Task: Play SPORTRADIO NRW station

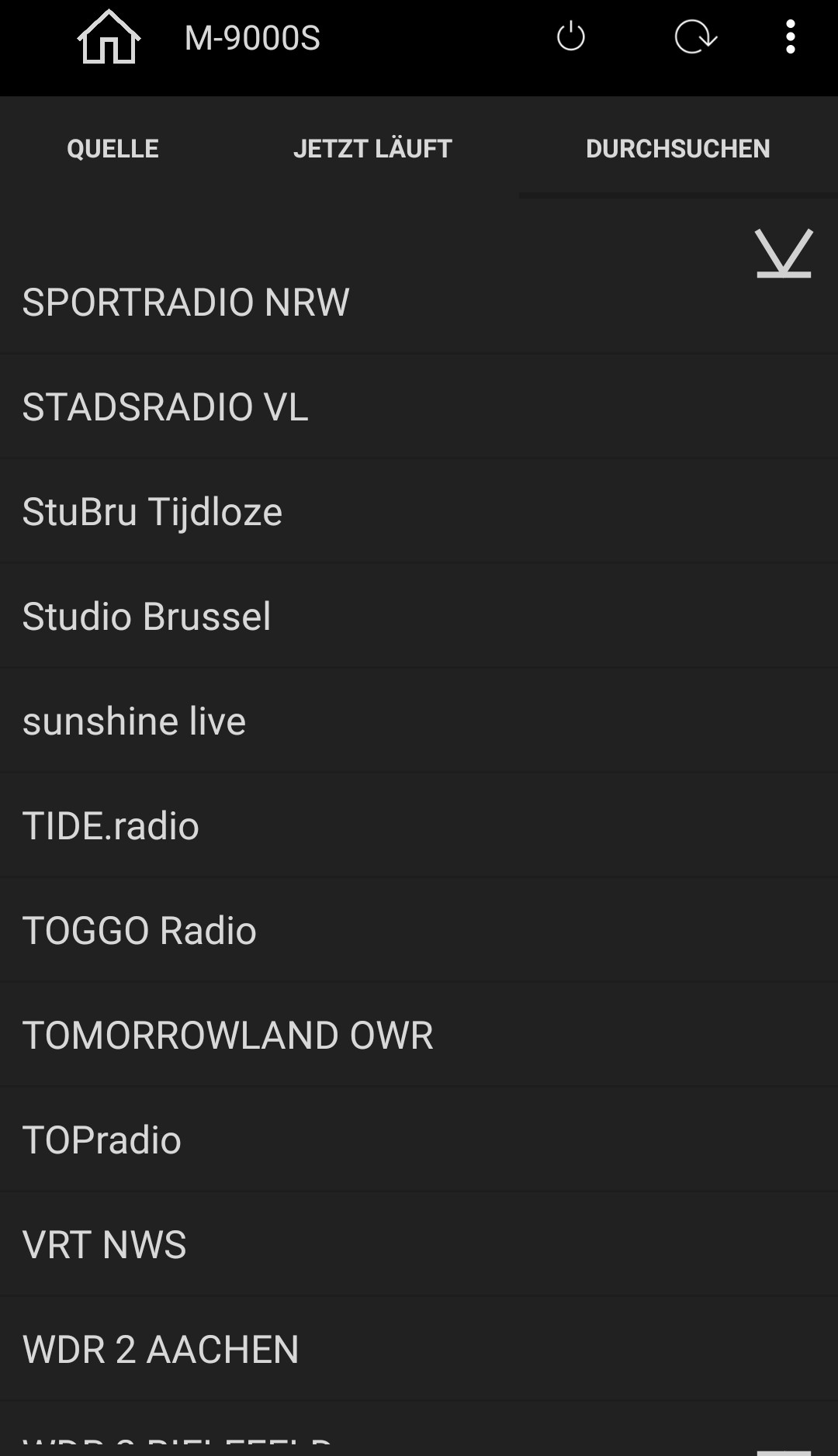Action: coord(186,303)
